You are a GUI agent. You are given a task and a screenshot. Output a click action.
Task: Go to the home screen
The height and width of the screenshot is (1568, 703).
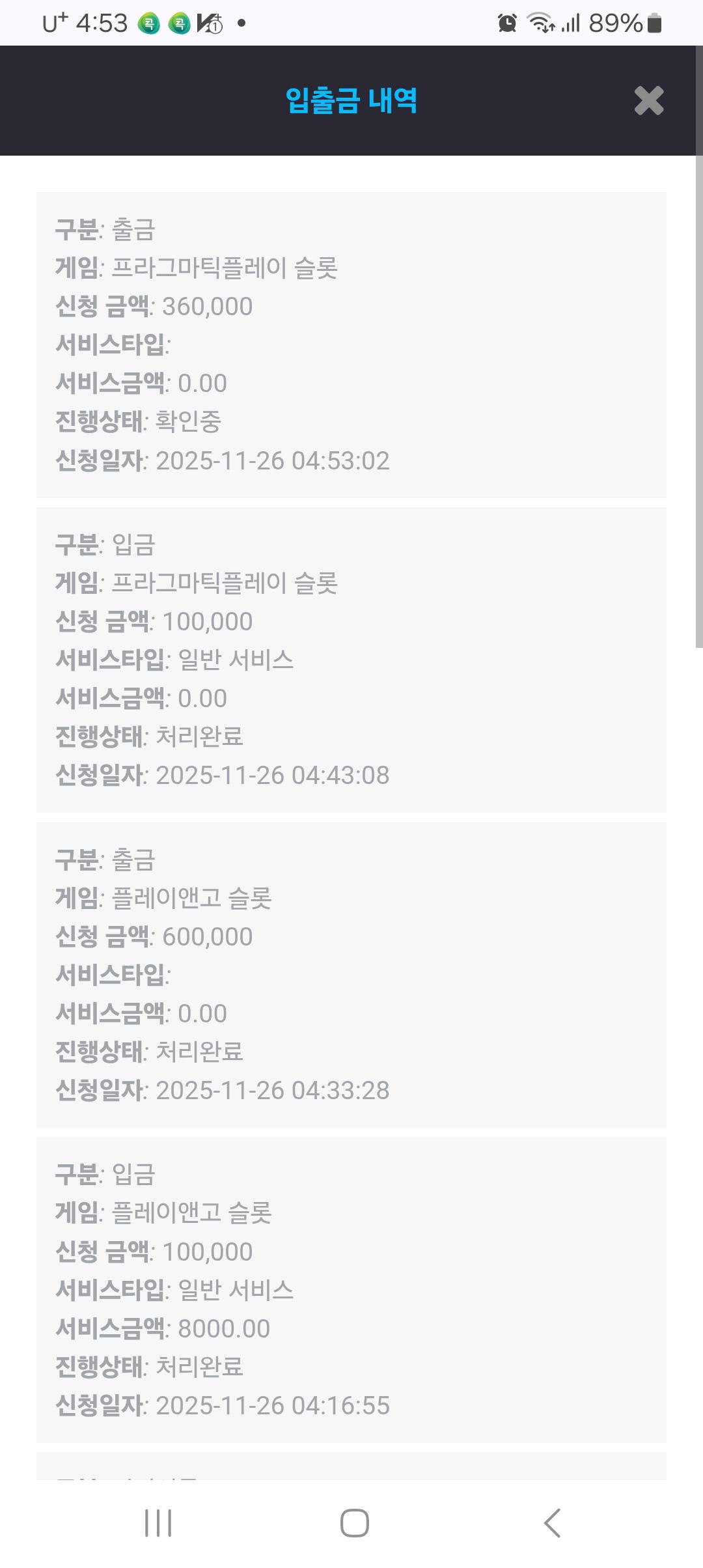point(354,1522)
